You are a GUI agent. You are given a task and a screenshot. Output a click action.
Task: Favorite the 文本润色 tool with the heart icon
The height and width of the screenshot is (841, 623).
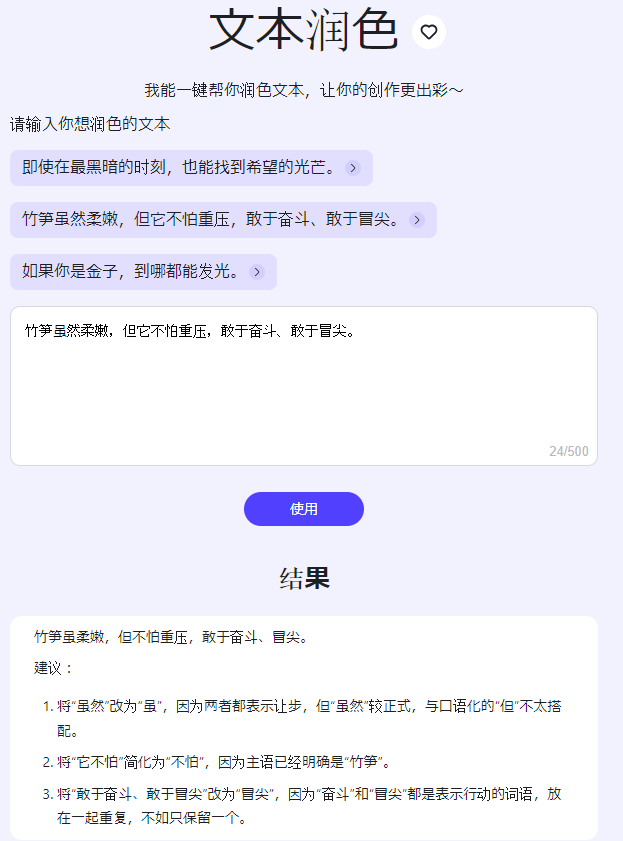428,32
